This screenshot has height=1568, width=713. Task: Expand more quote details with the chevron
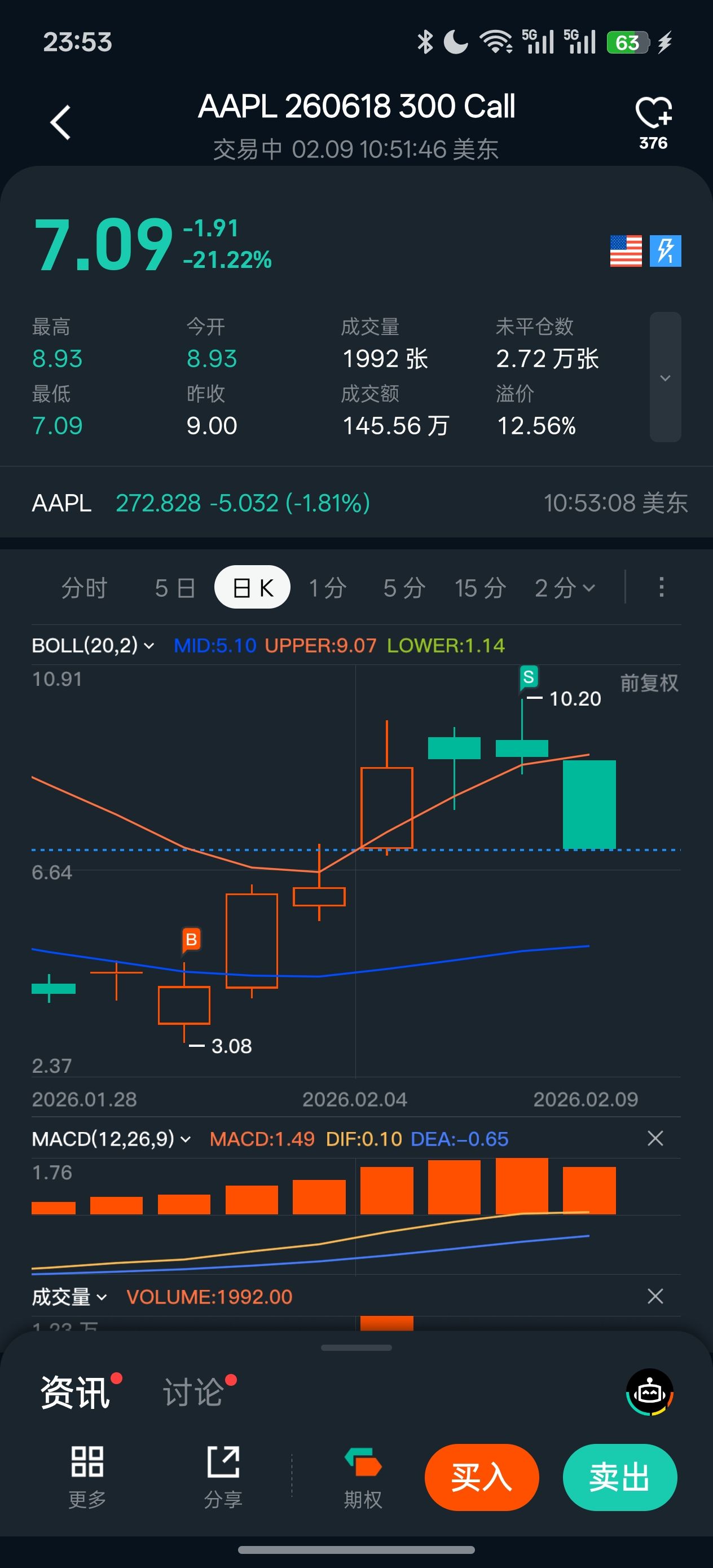tap(665, 377)
